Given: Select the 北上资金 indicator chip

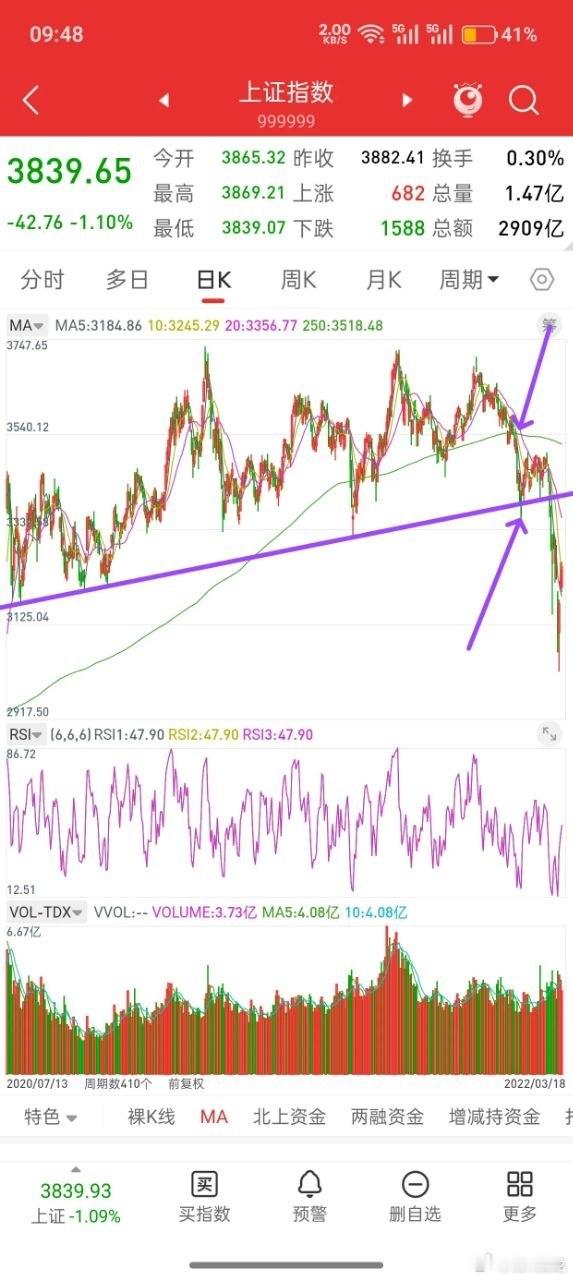Looking at the screenshot, I should [x=289, y=1117].
